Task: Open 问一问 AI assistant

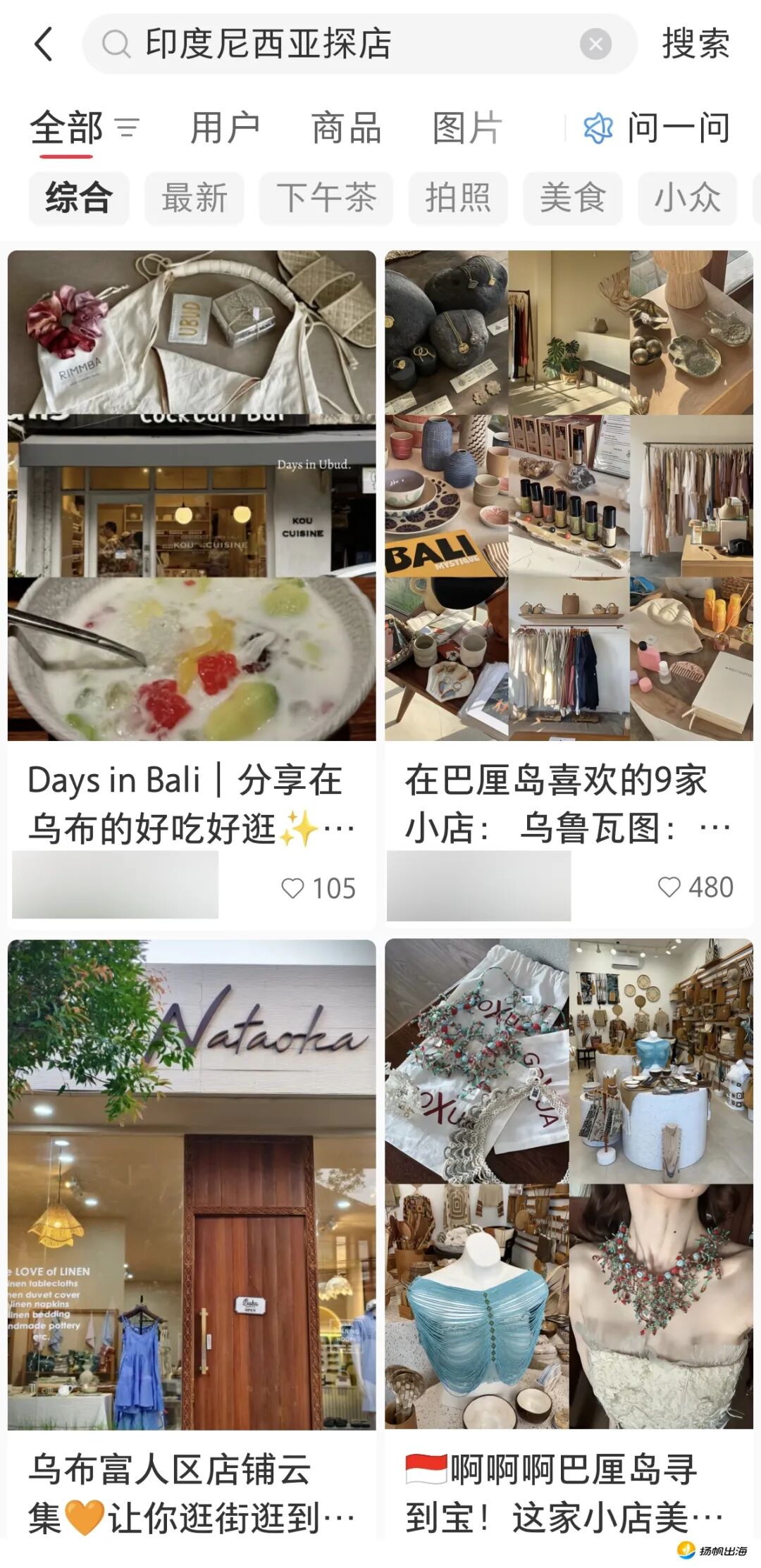Action: pos(657,129)
